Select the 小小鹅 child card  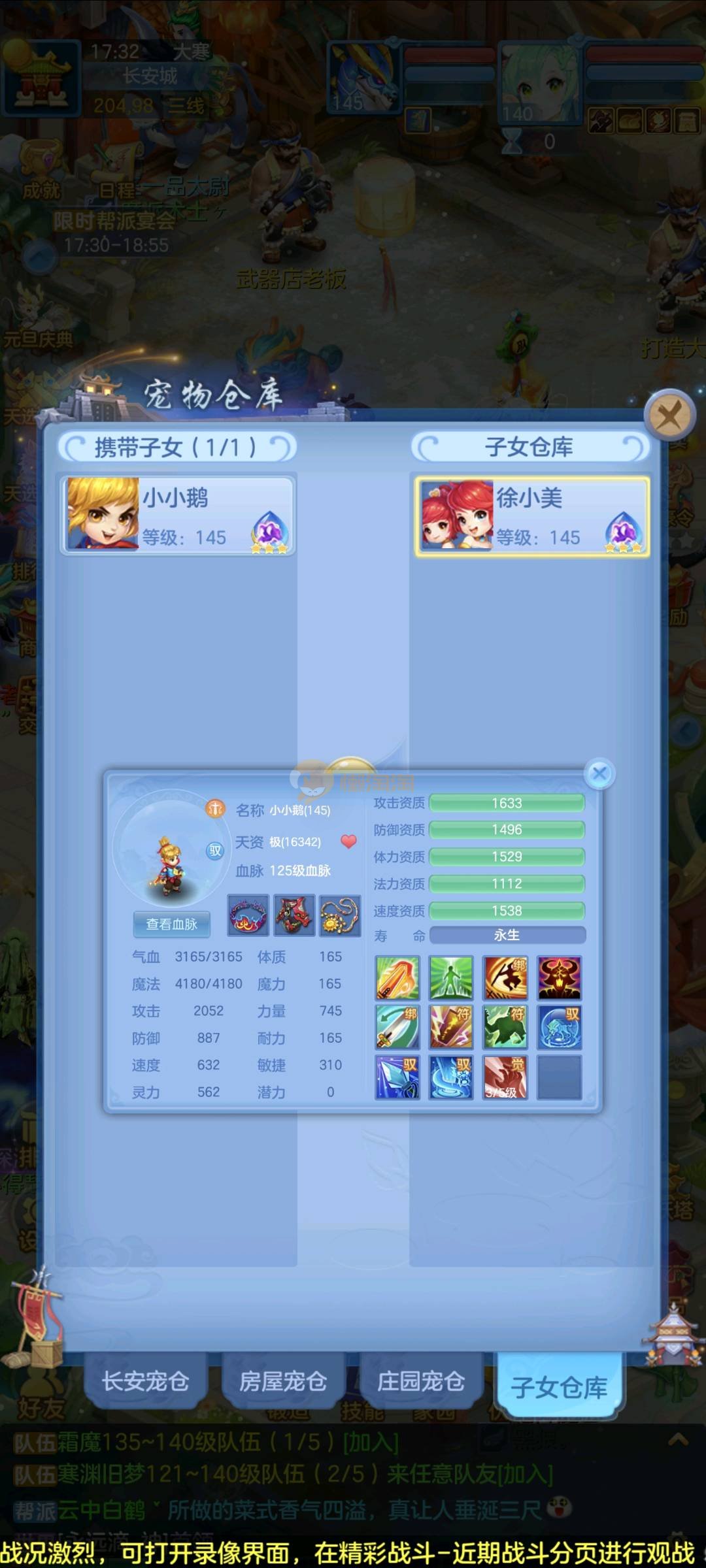tap(178, 515)
